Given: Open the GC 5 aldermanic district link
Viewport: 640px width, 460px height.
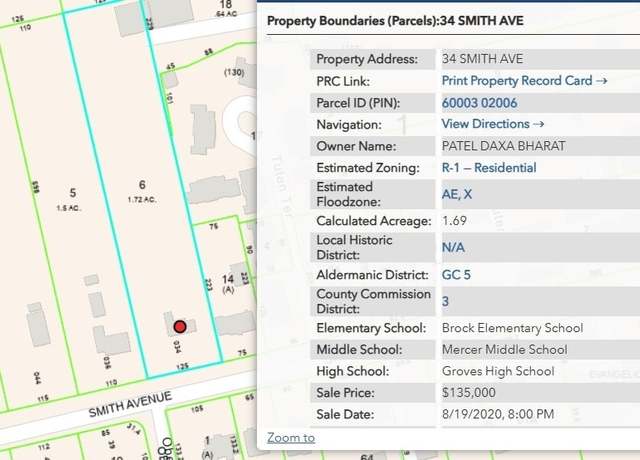Looking at the screenshot, I should tap(456, 274).
